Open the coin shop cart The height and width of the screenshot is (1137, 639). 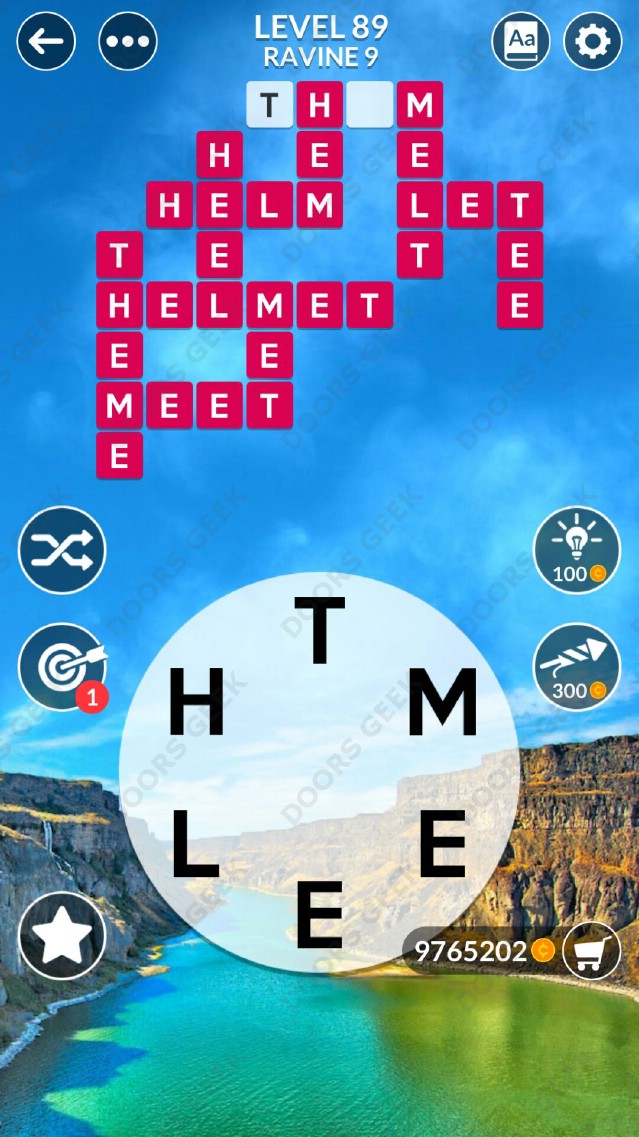(591, 950)
